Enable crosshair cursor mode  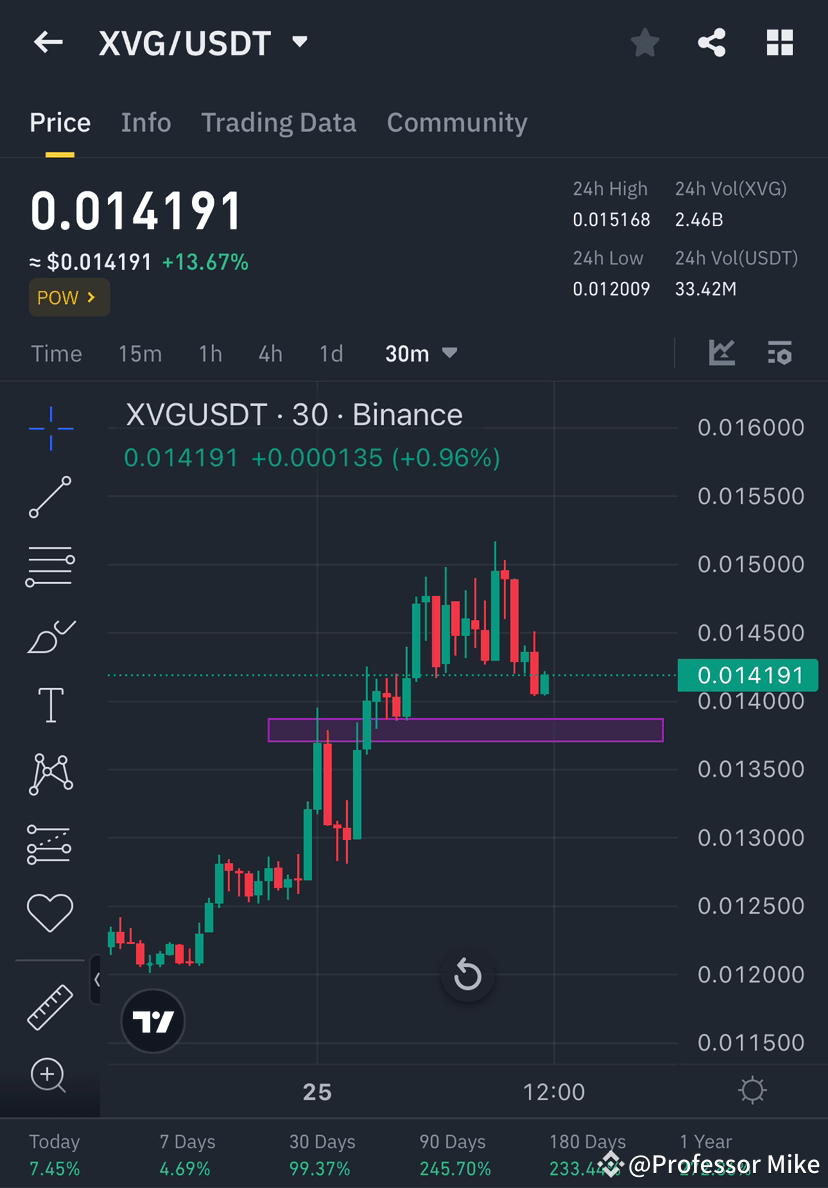[x=49, y=428]
